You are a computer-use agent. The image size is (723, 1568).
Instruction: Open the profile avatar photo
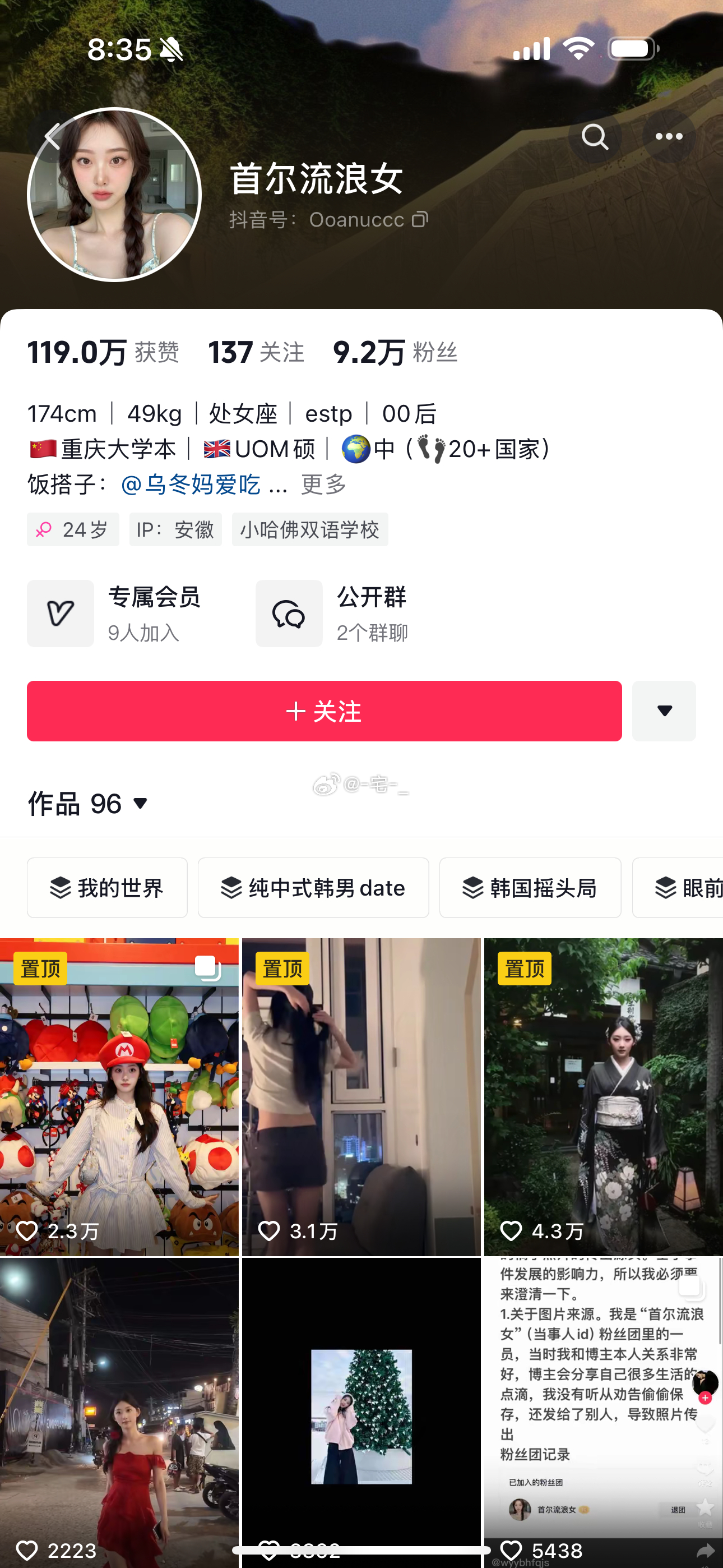coord(114,195)
